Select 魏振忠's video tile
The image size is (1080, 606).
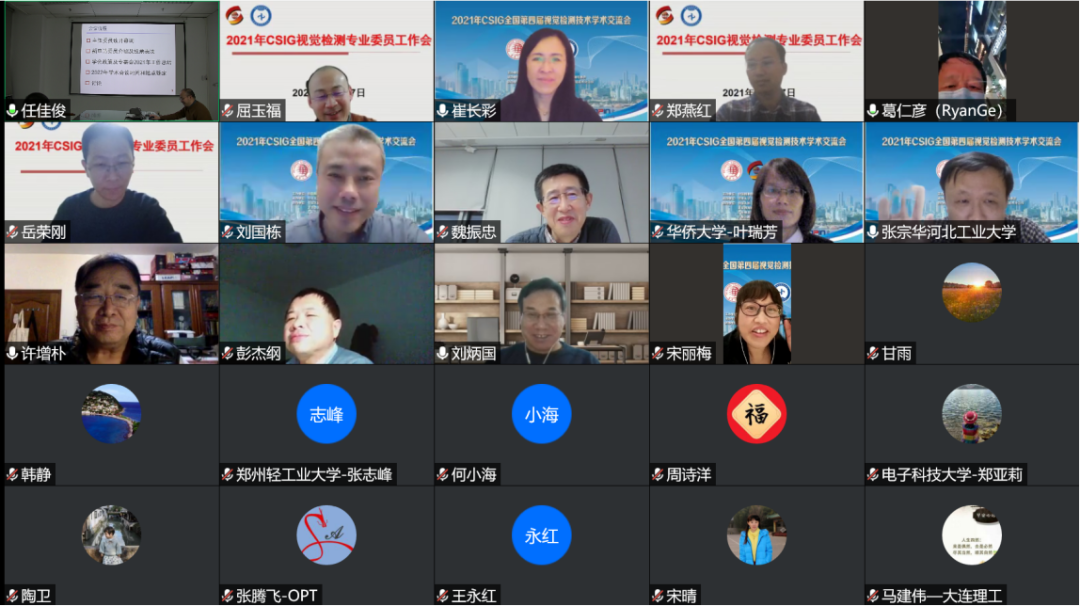[x=541, y=182]
